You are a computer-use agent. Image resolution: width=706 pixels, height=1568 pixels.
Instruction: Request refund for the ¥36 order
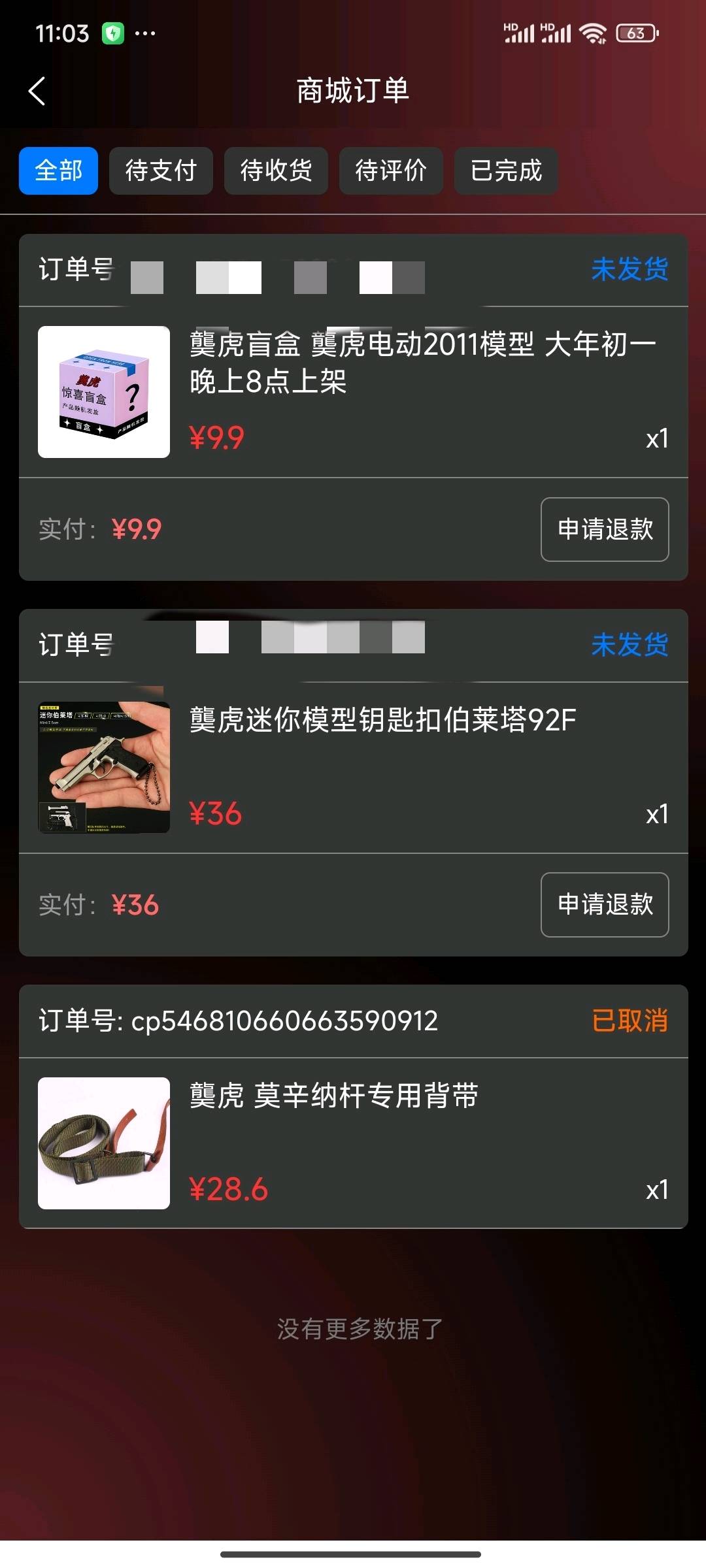pos(605,905)
